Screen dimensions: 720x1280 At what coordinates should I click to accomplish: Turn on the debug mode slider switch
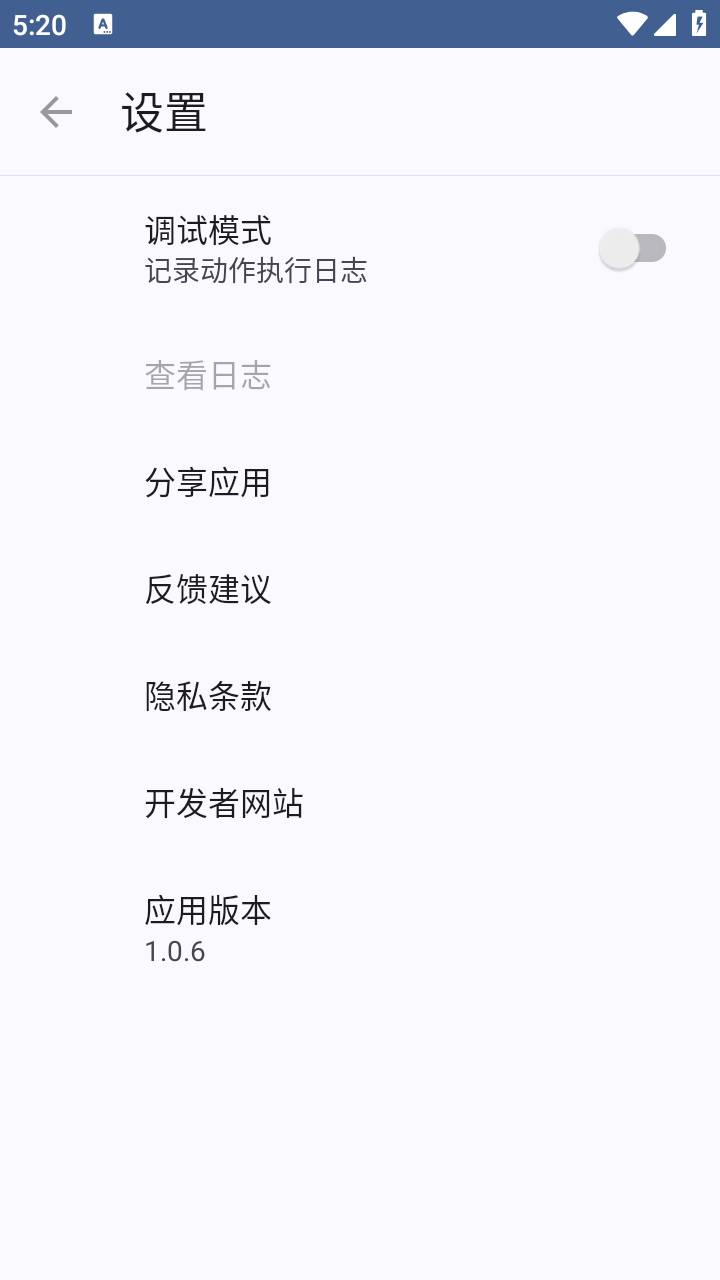point(634,247)
